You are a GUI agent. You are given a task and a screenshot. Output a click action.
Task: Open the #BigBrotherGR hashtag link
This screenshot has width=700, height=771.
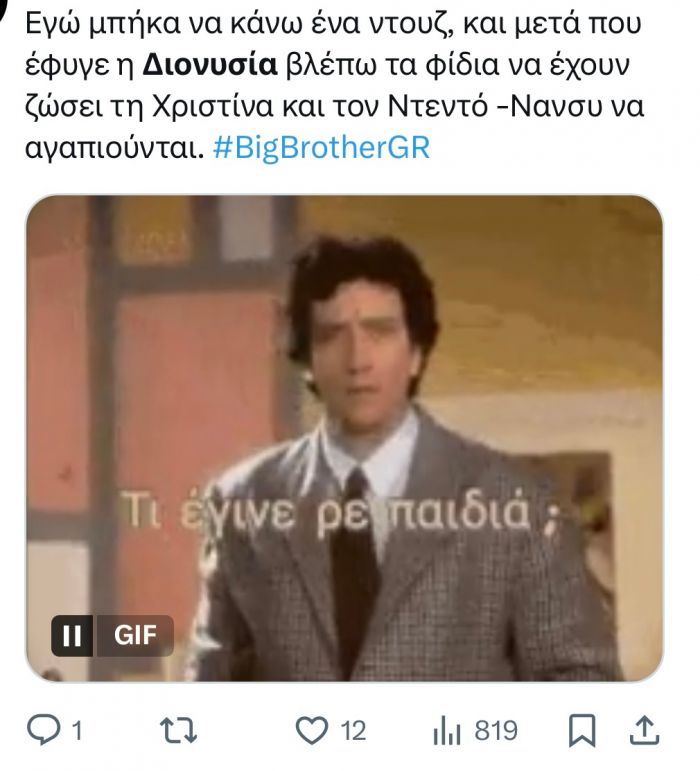pos(321,149)
